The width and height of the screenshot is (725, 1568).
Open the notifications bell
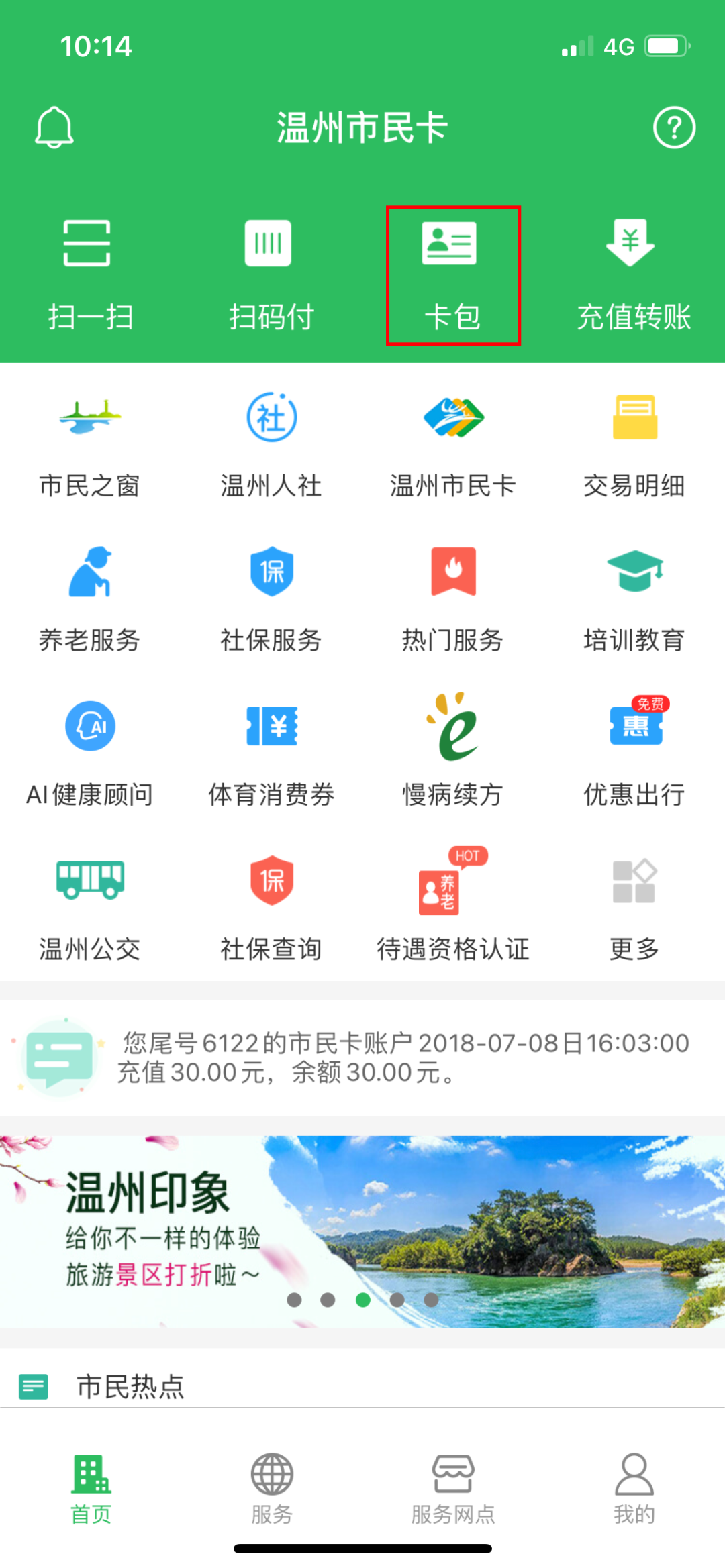point(54,127)
